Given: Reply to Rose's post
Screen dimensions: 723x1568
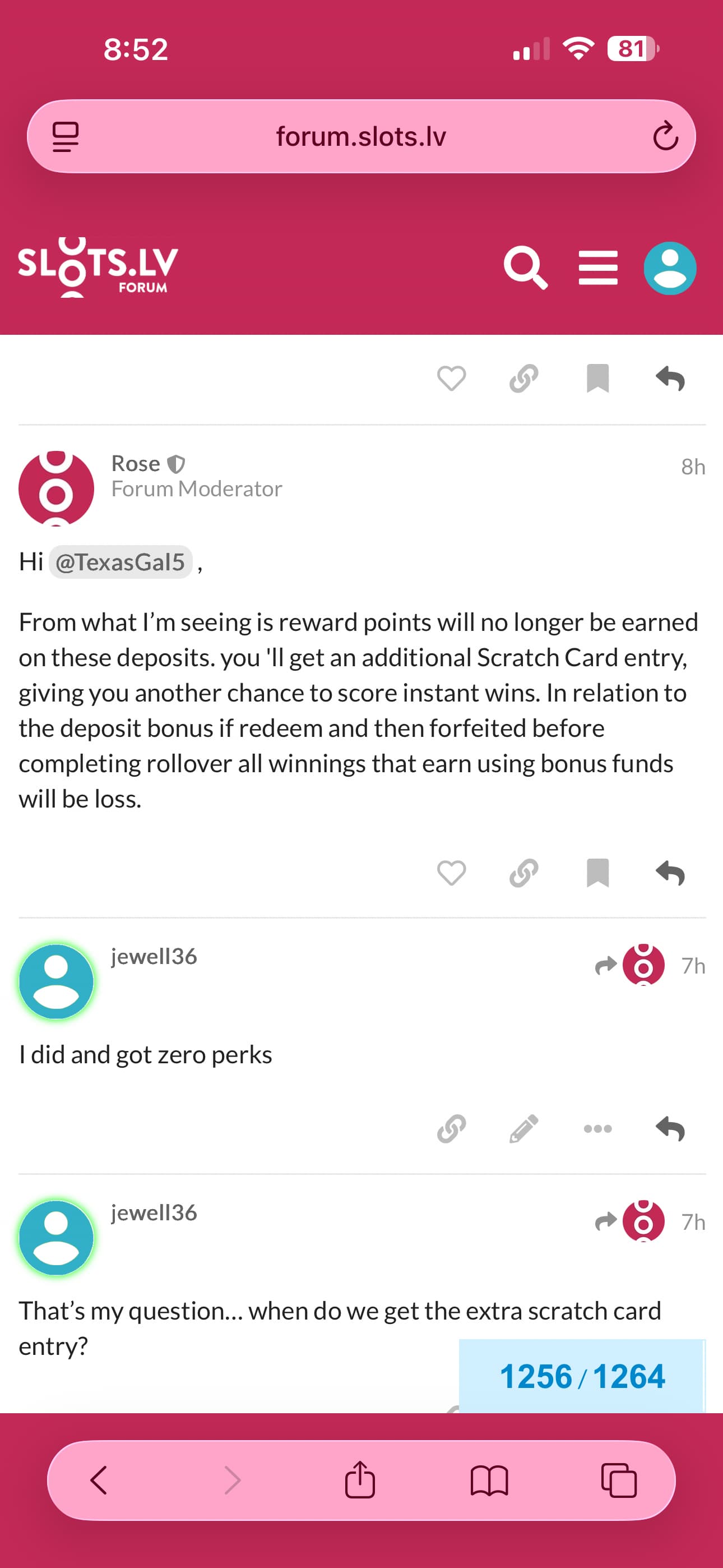Looking at the screenshot, I should pos(670,873).
